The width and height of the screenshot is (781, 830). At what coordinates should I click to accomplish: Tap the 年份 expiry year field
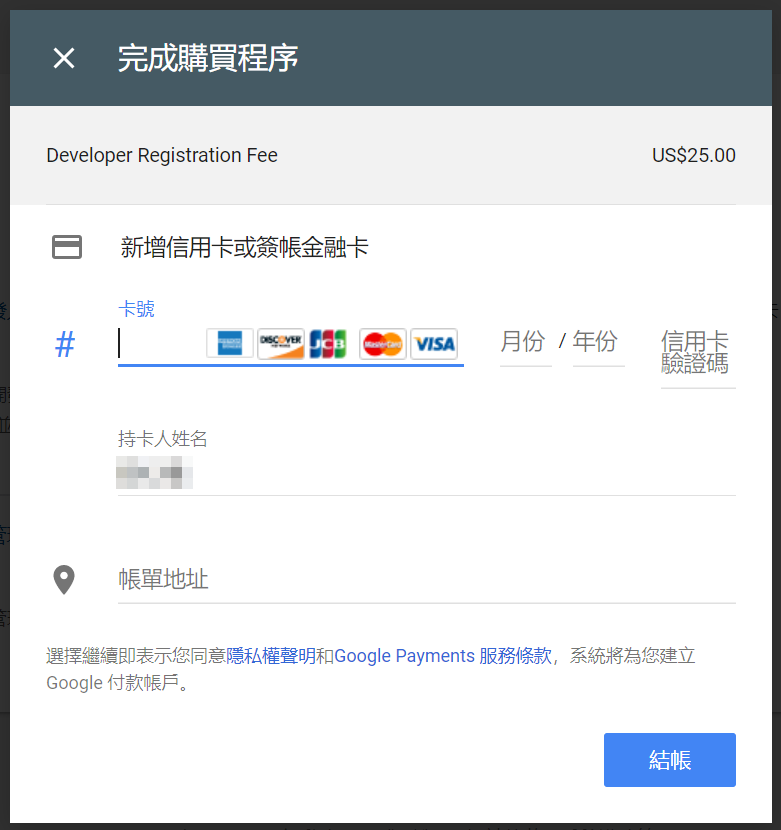[597, 342]
